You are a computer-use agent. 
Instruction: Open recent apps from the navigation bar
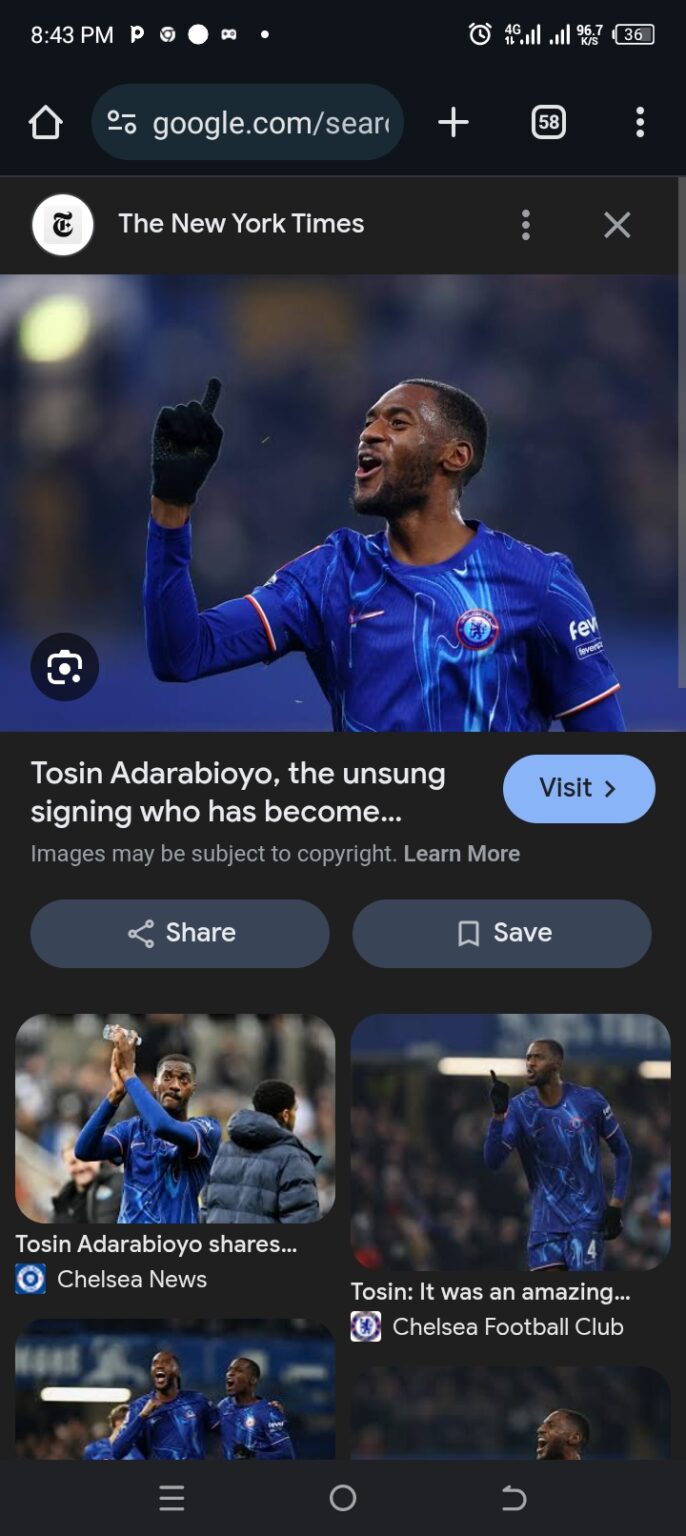click(172, 1497)
